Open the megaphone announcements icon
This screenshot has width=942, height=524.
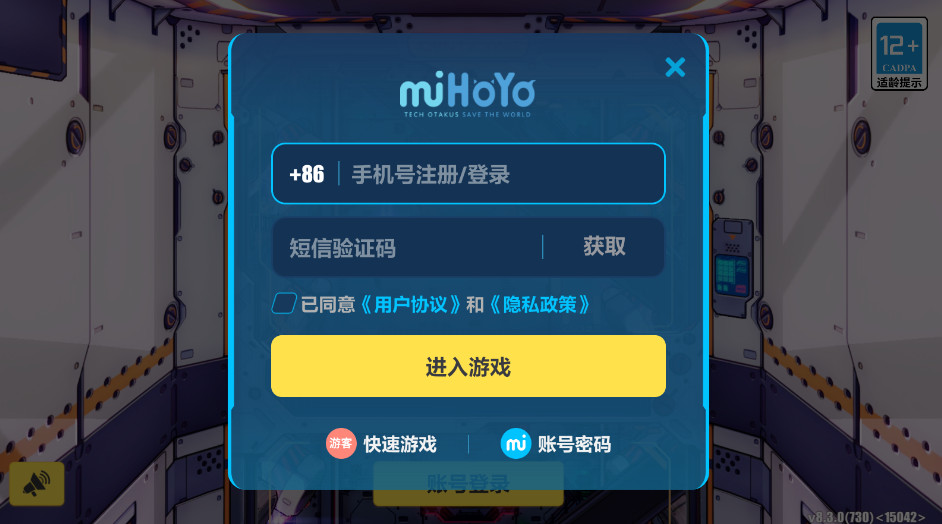37,484
